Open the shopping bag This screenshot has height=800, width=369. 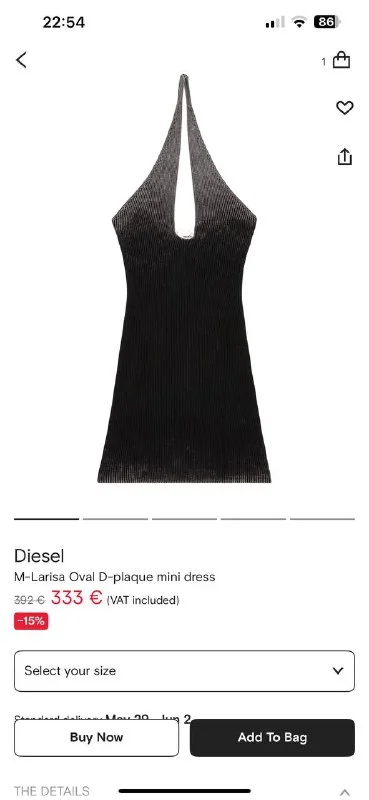pos(341,60)
